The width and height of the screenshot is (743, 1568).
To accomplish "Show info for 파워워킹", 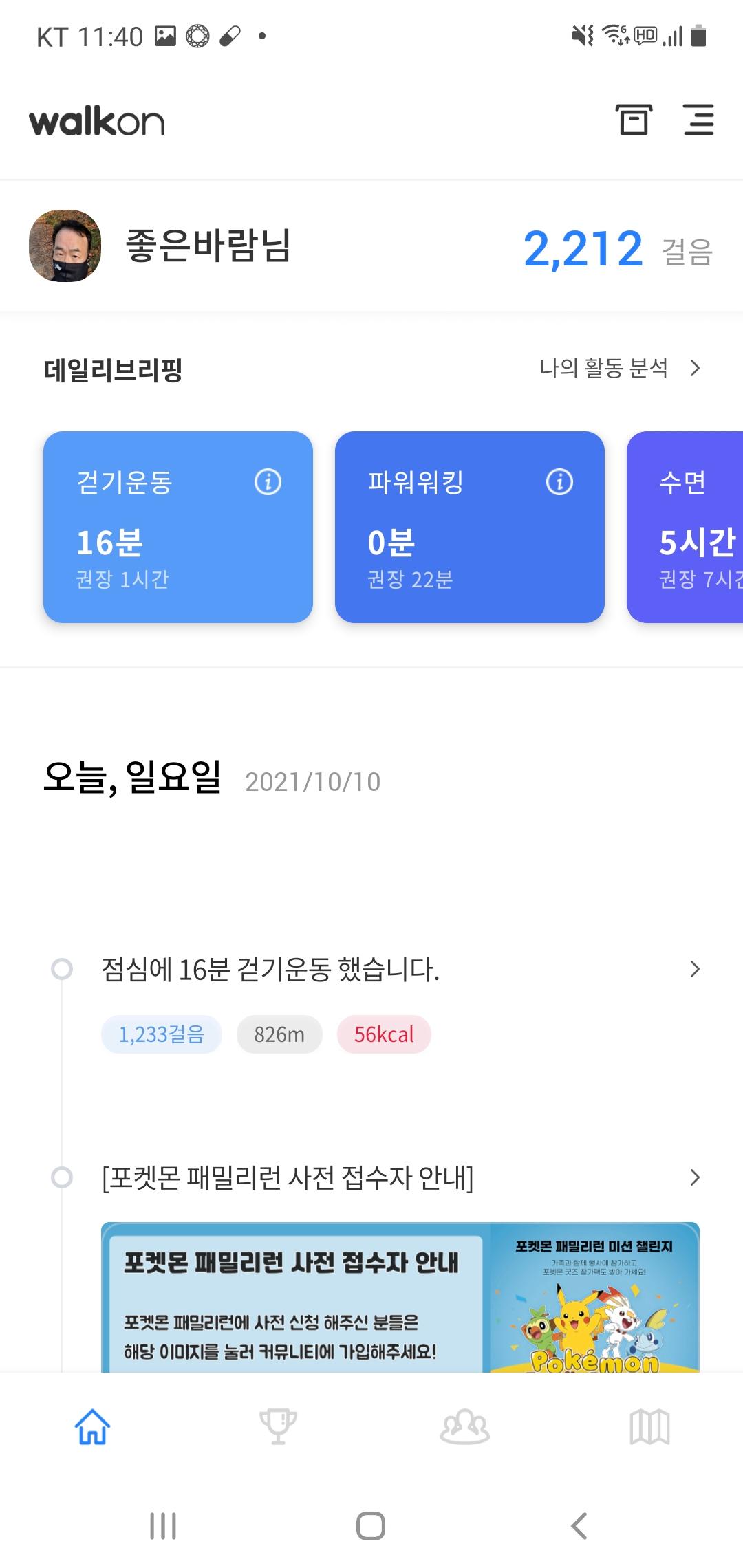I will pyautogui.click(x=559, y=482).
